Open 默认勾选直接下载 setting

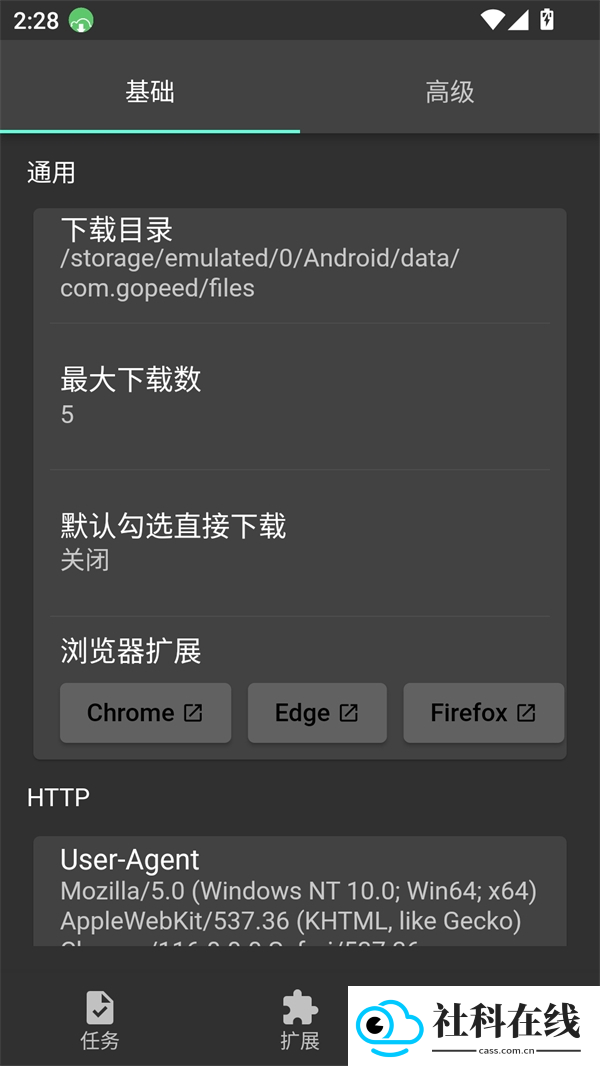tap(300, 543)
